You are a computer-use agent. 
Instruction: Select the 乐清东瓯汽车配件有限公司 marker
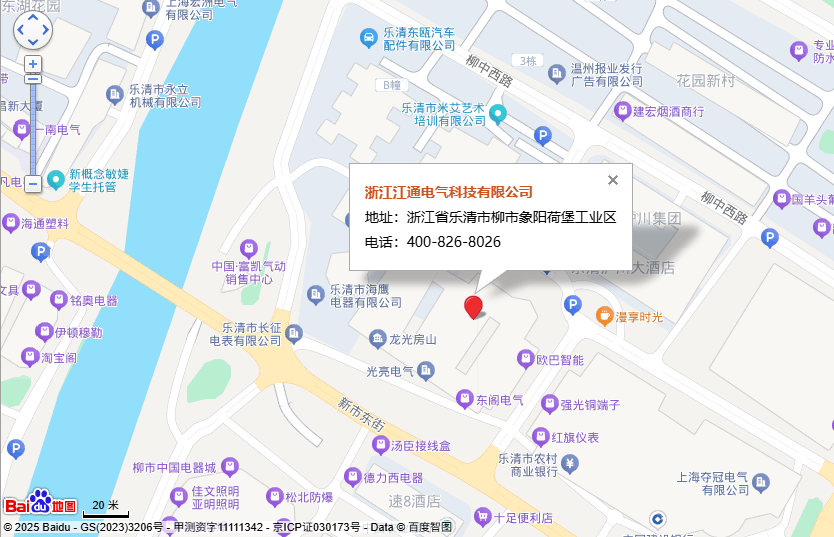tap(367, 37)
